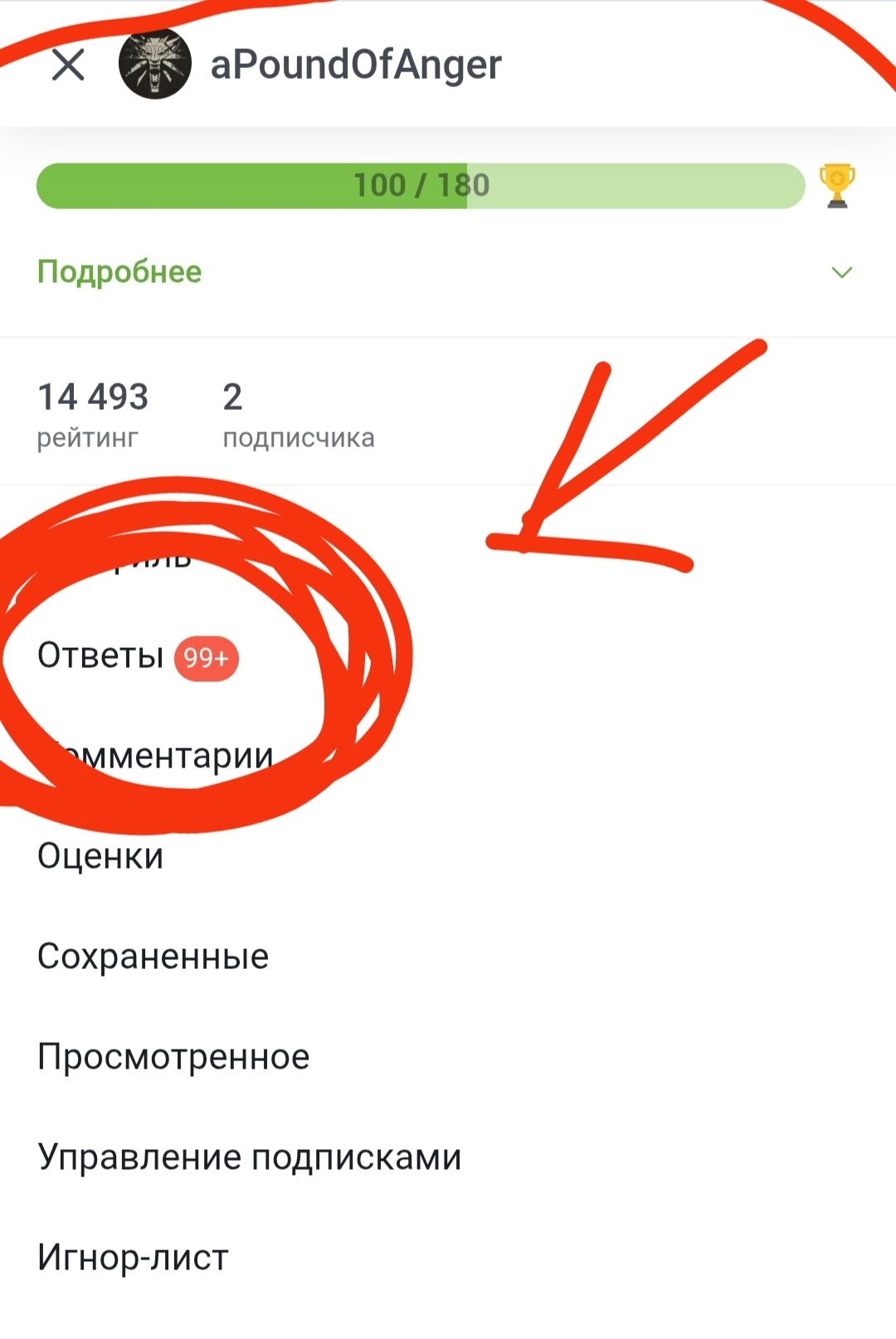This screenshot has width=896, height=1339.
Task: Open aPoundOfAnger profile avatar
Action: click(155, 65)
